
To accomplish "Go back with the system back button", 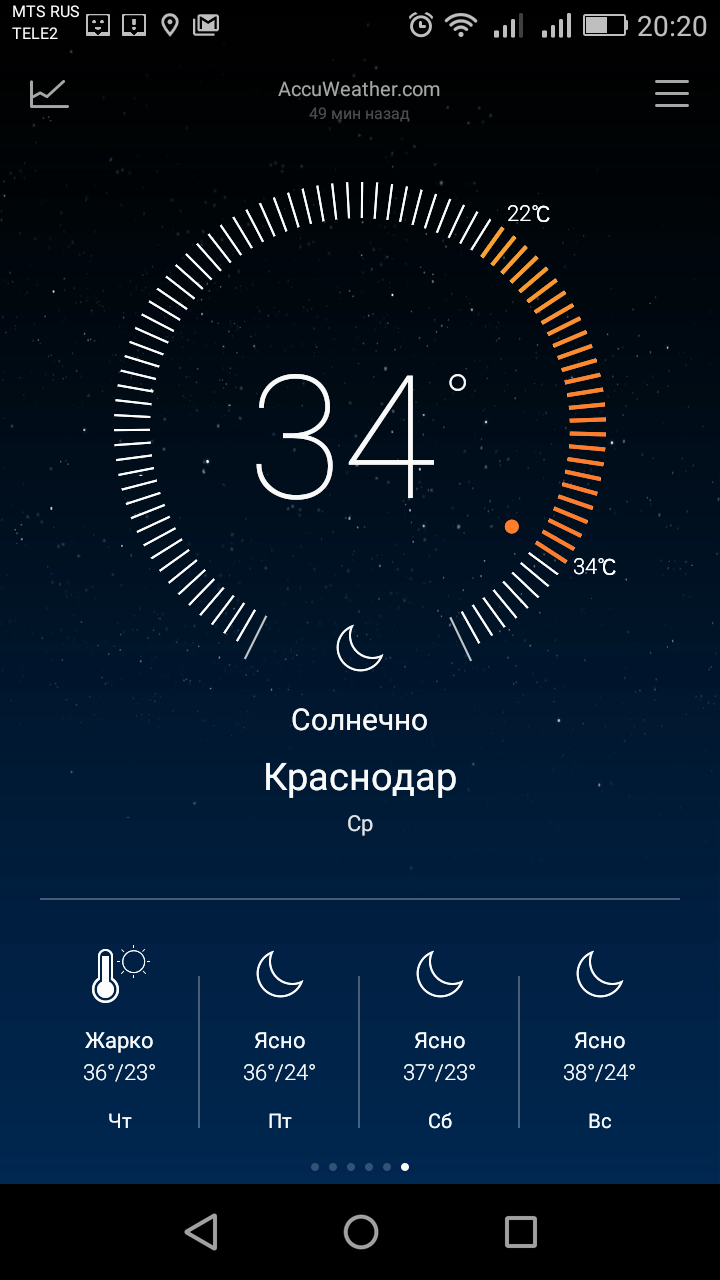I will pyautogui.click(x=201, y=1232).
